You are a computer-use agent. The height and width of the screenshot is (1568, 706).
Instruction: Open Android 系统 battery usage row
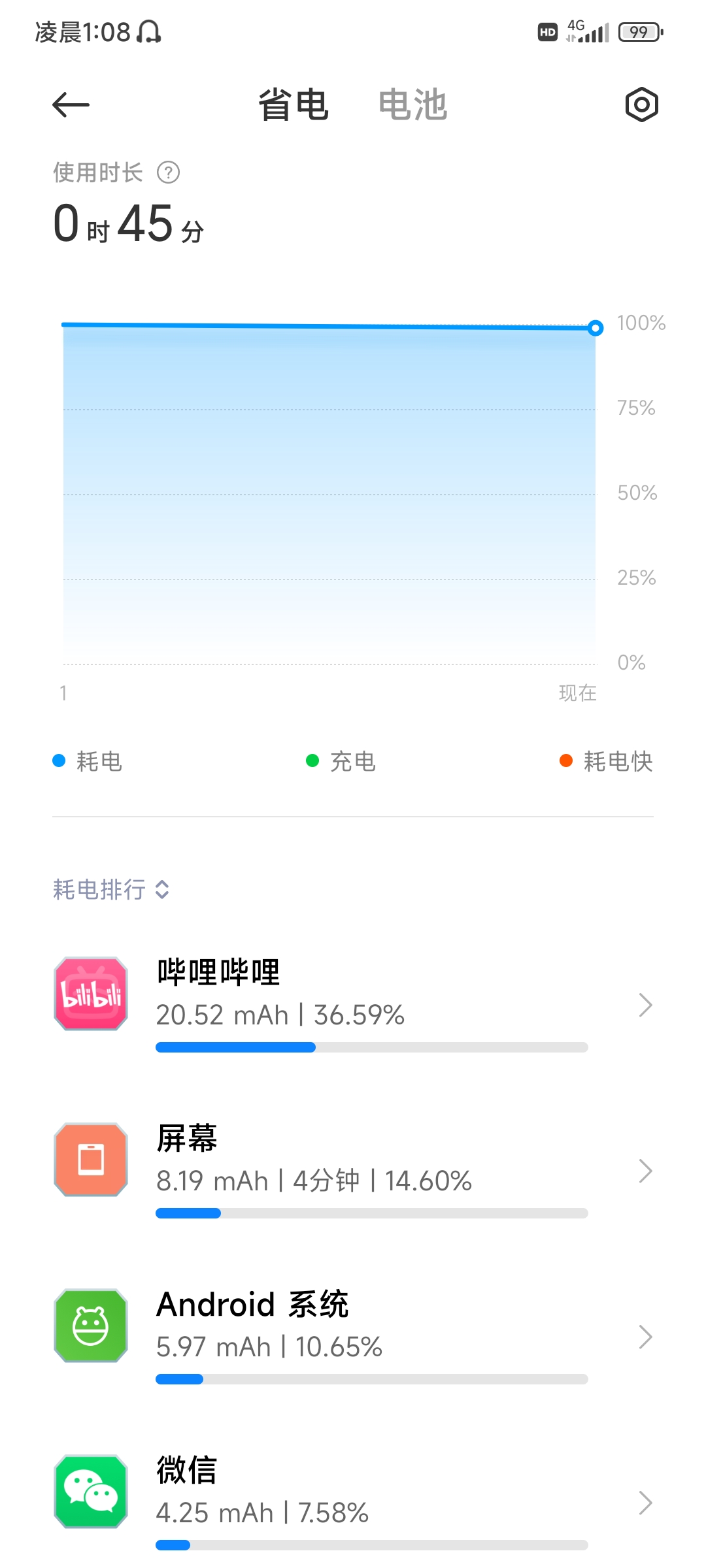point(353,1336)
